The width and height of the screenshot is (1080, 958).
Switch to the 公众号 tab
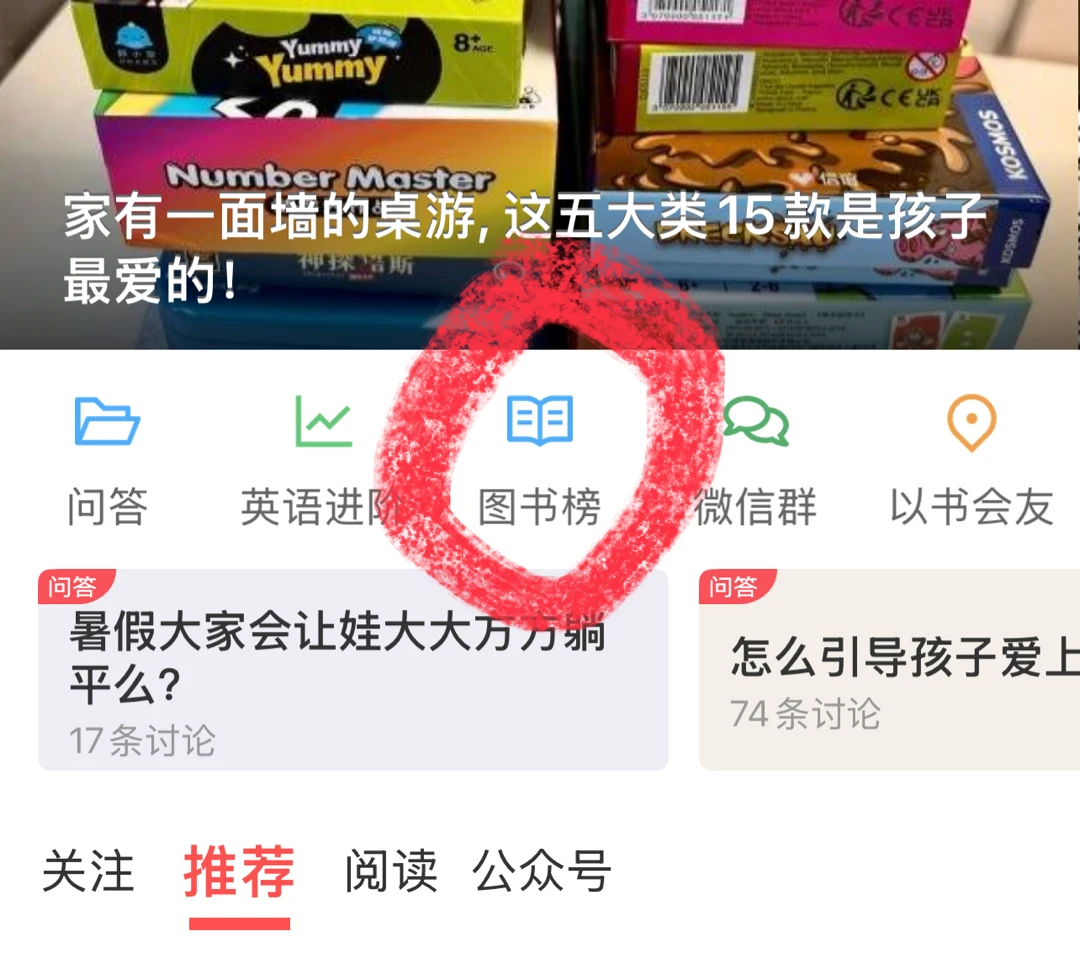click(x=541, y=871)
